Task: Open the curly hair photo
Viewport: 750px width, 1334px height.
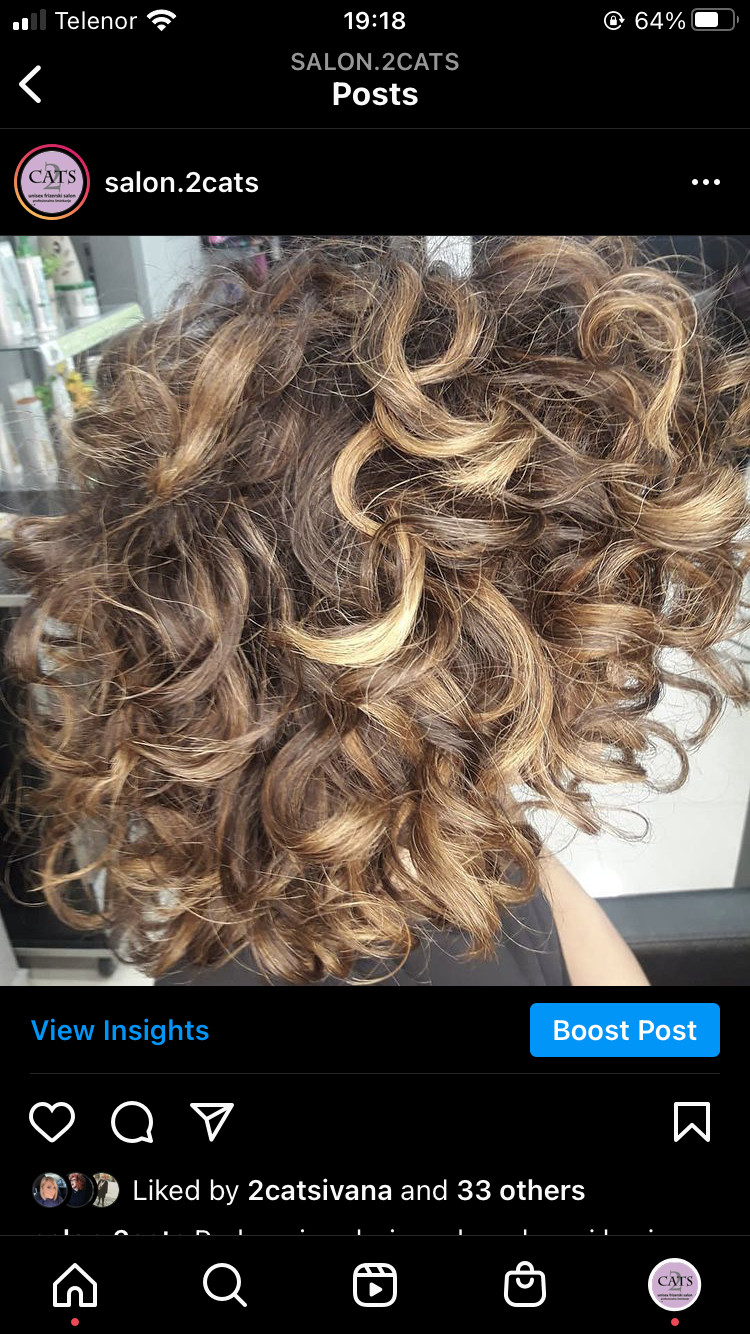Action: (375, 610)
